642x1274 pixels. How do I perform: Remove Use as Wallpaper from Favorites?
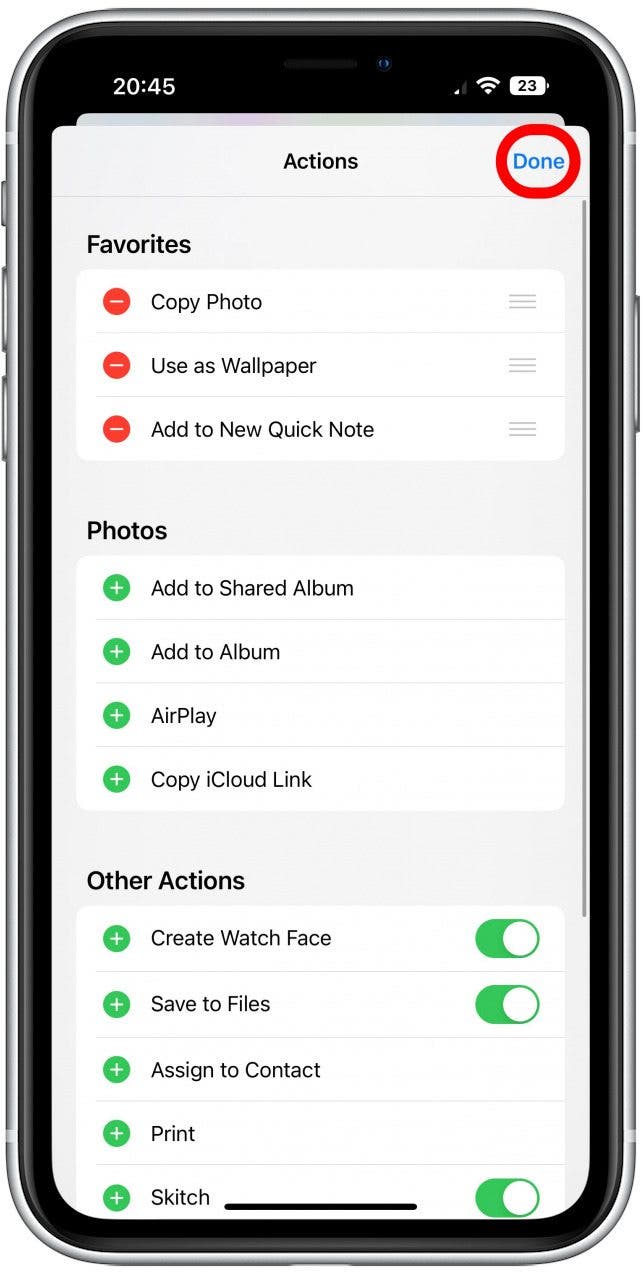click(x=117, y=366)
